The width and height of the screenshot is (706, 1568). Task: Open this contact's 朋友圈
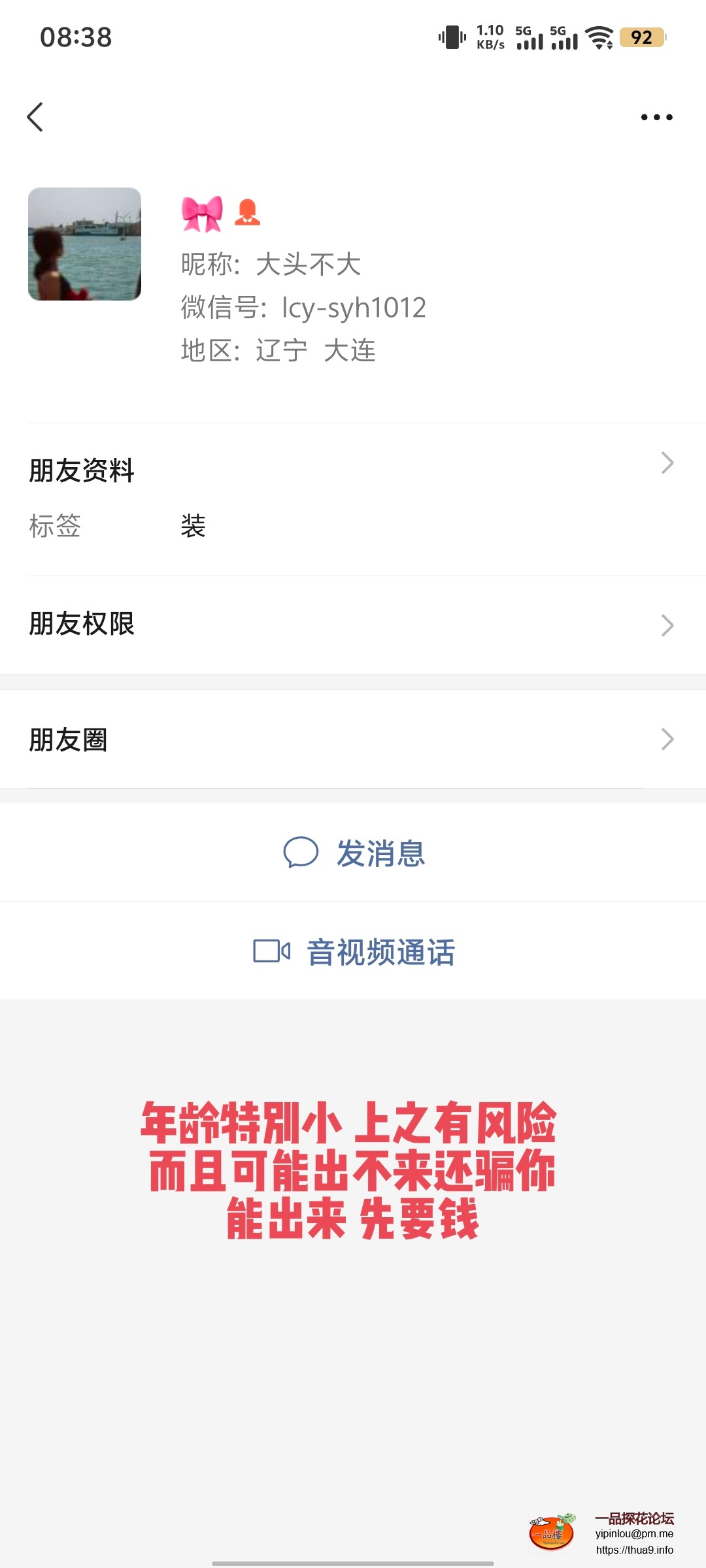click(x=353, y=740)
